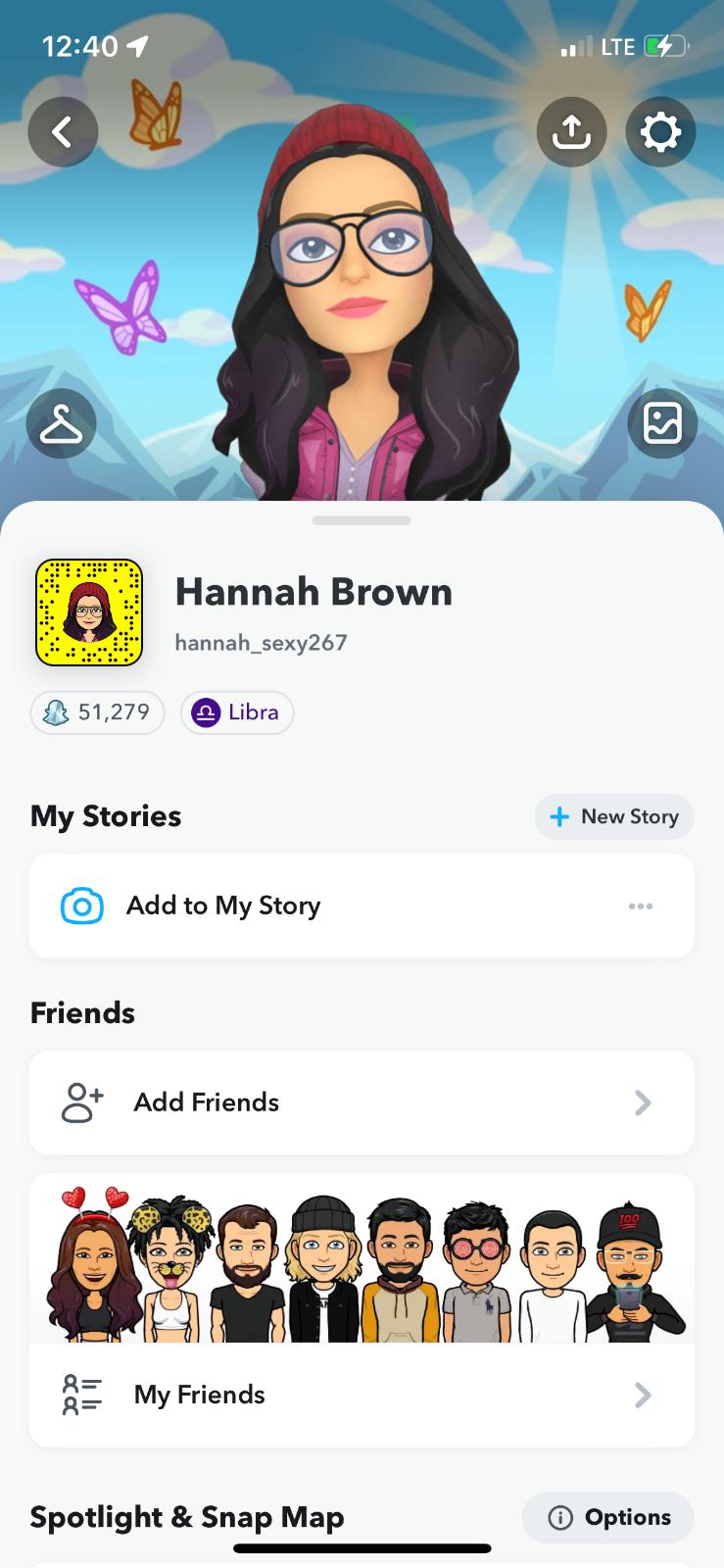Image resolution: width=724 pixels, height=1568 pixels.
Task: Change outfit with the hanger icon
Action: [61, 423]
